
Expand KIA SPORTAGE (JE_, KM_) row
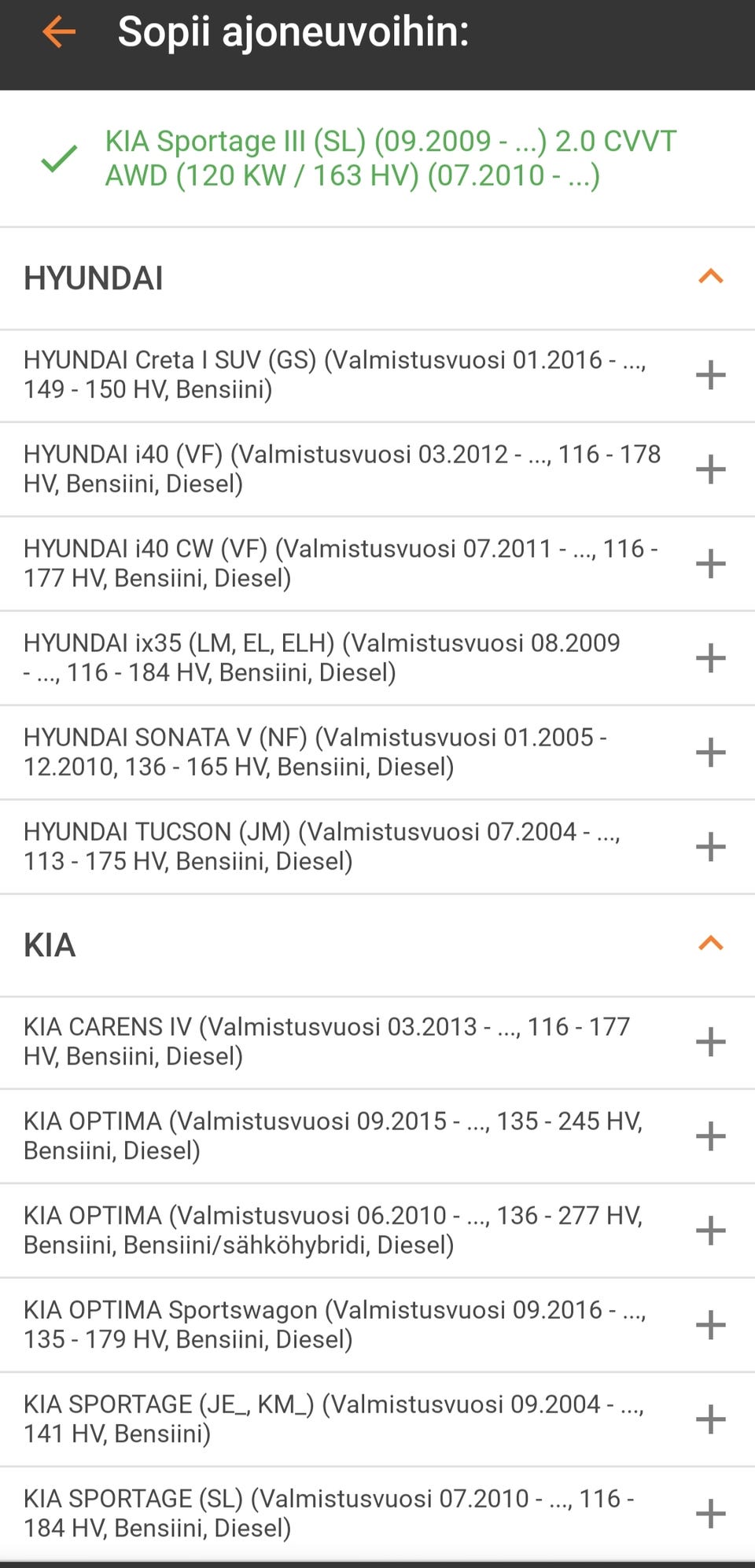[x=710, y=1419]
